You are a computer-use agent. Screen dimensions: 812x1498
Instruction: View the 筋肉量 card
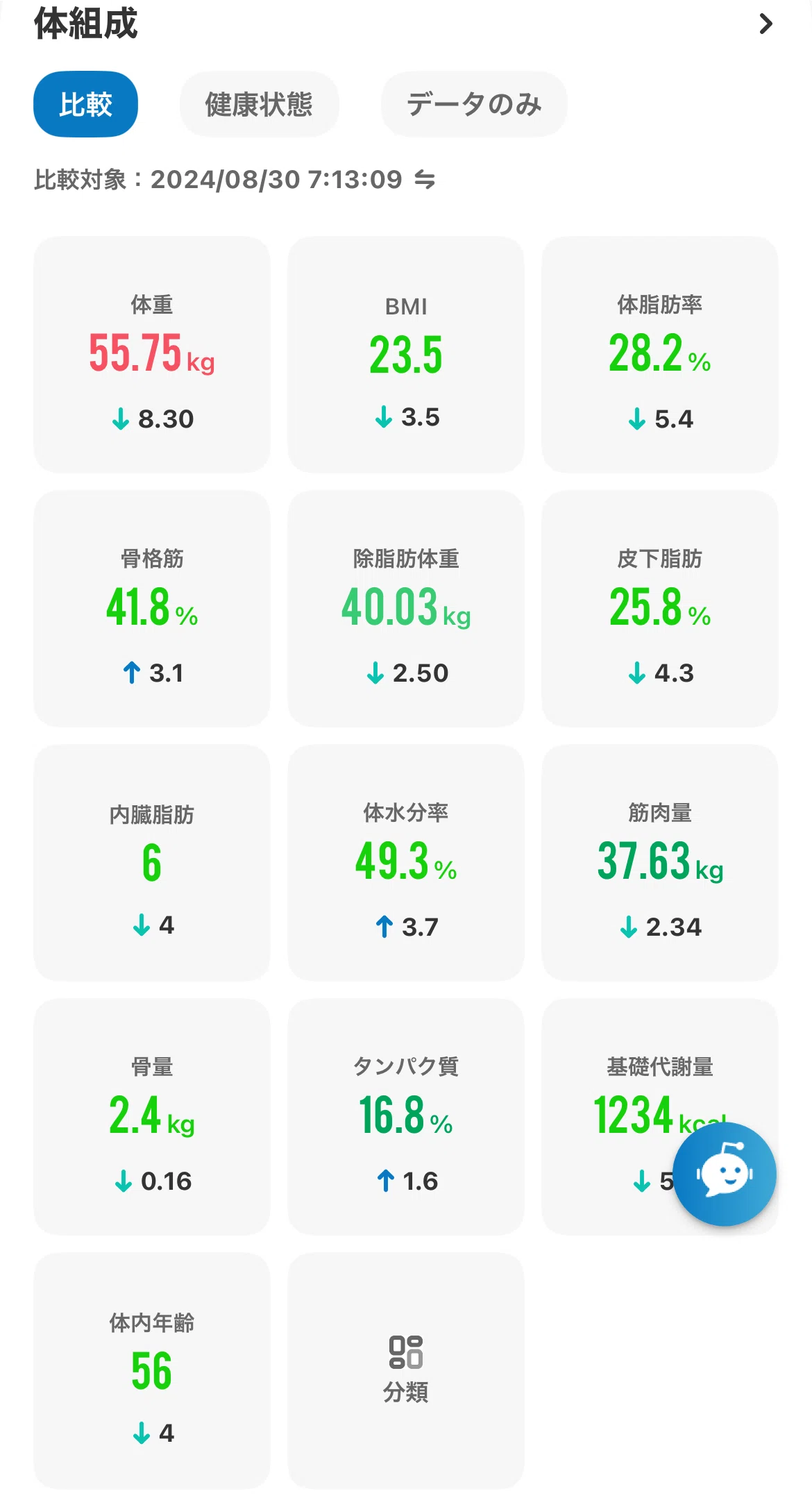[x=660, y=863]
